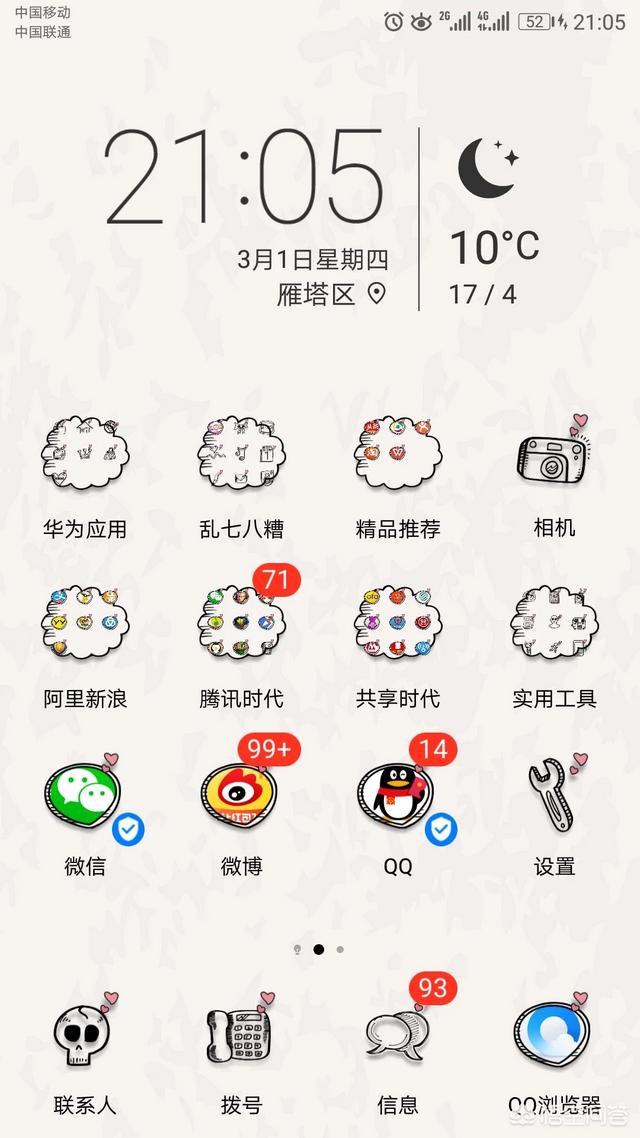This screenshot has height=1138, width=640.
Task: Open the 精品推荐 folder
Action: click(398, 456)
